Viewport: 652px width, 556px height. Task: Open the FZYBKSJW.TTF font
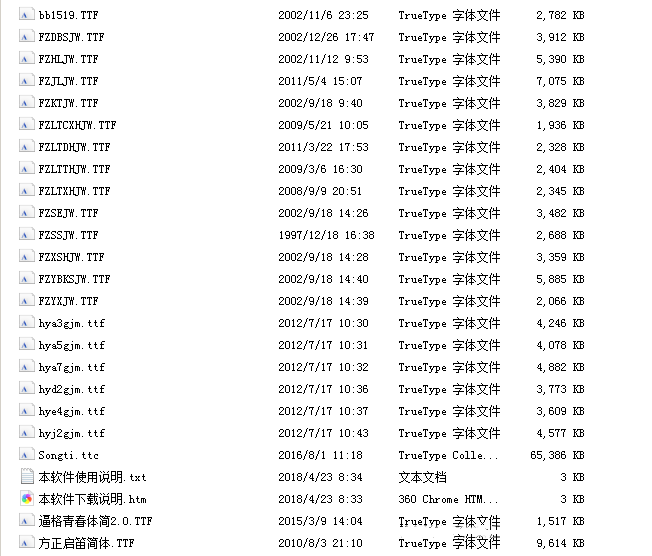74,279
